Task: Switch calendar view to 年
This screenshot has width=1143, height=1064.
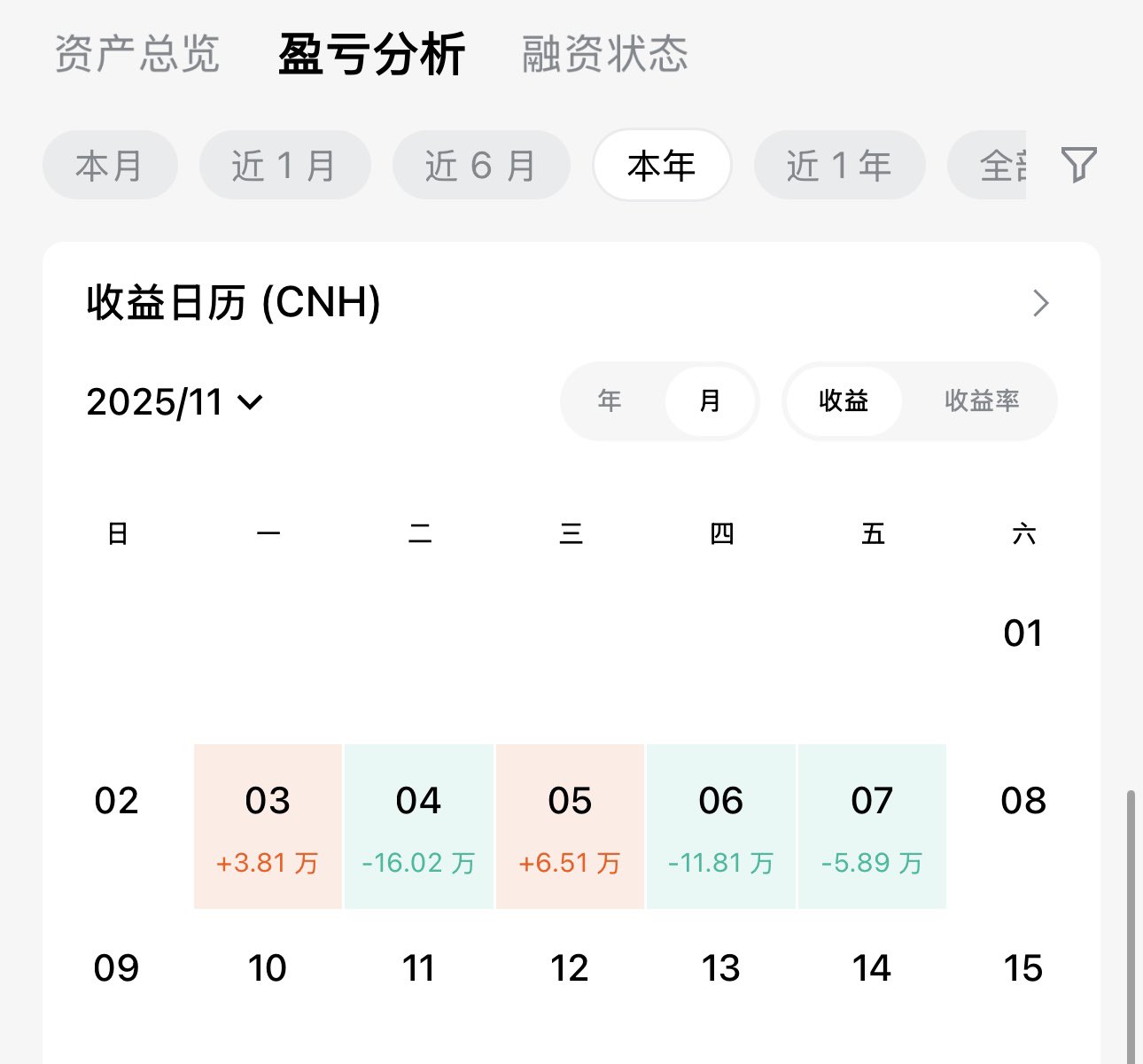Action: [610, 401]
